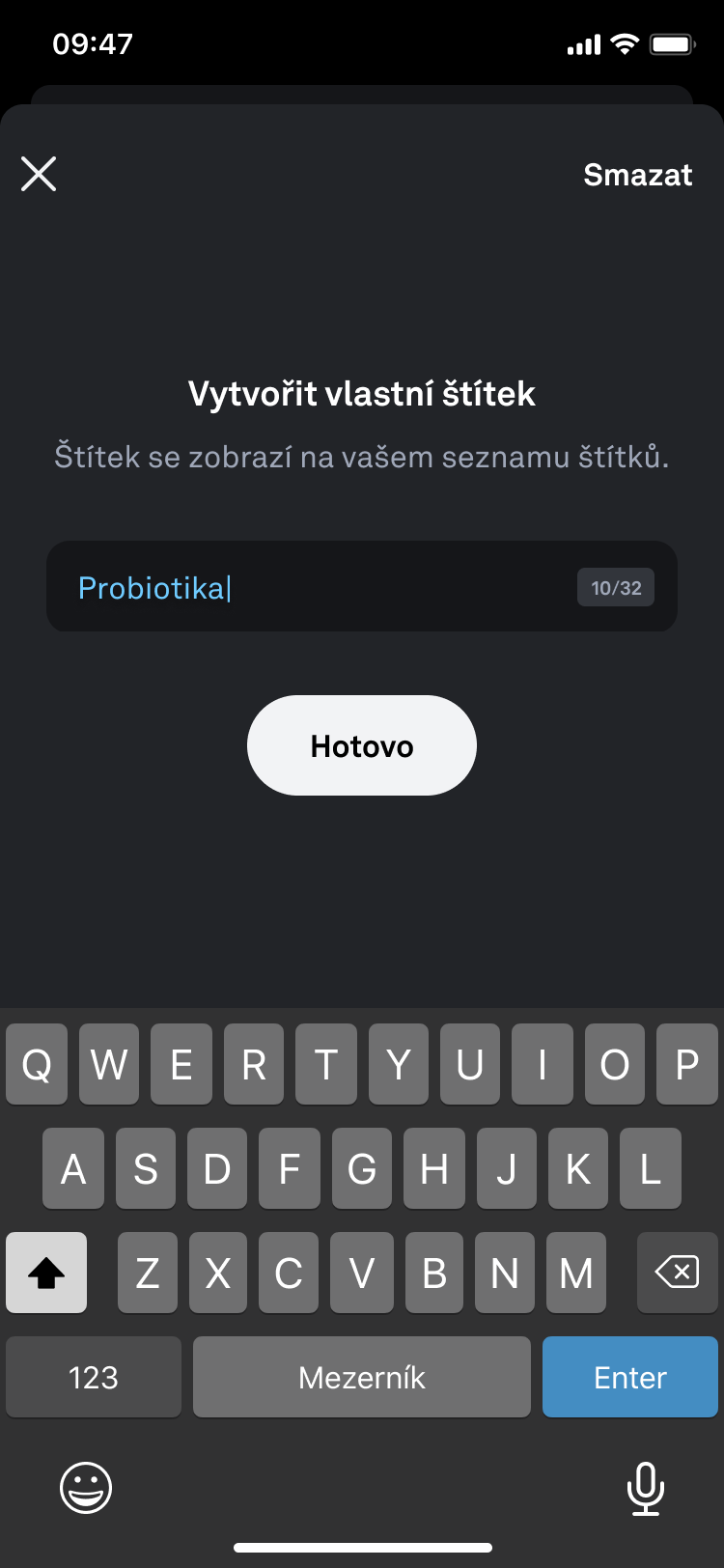Close the custom label dialog
This screenshot has width=724, height=1568.
pos(39,174)
